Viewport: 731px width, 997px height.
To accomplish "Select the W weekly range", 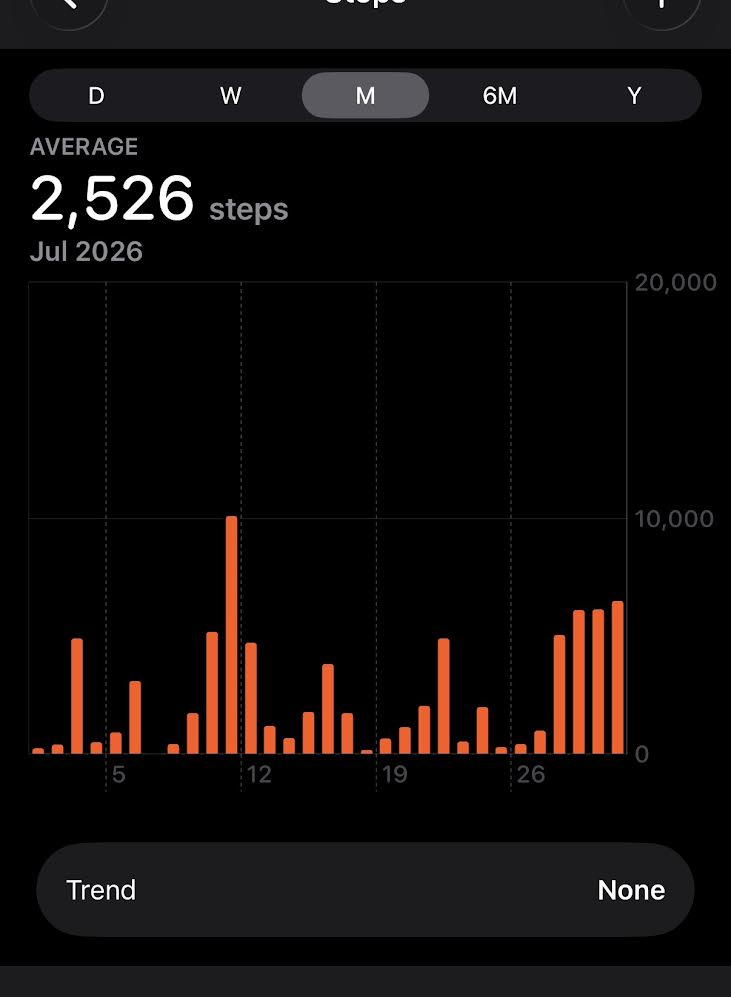I will [231, 95].
